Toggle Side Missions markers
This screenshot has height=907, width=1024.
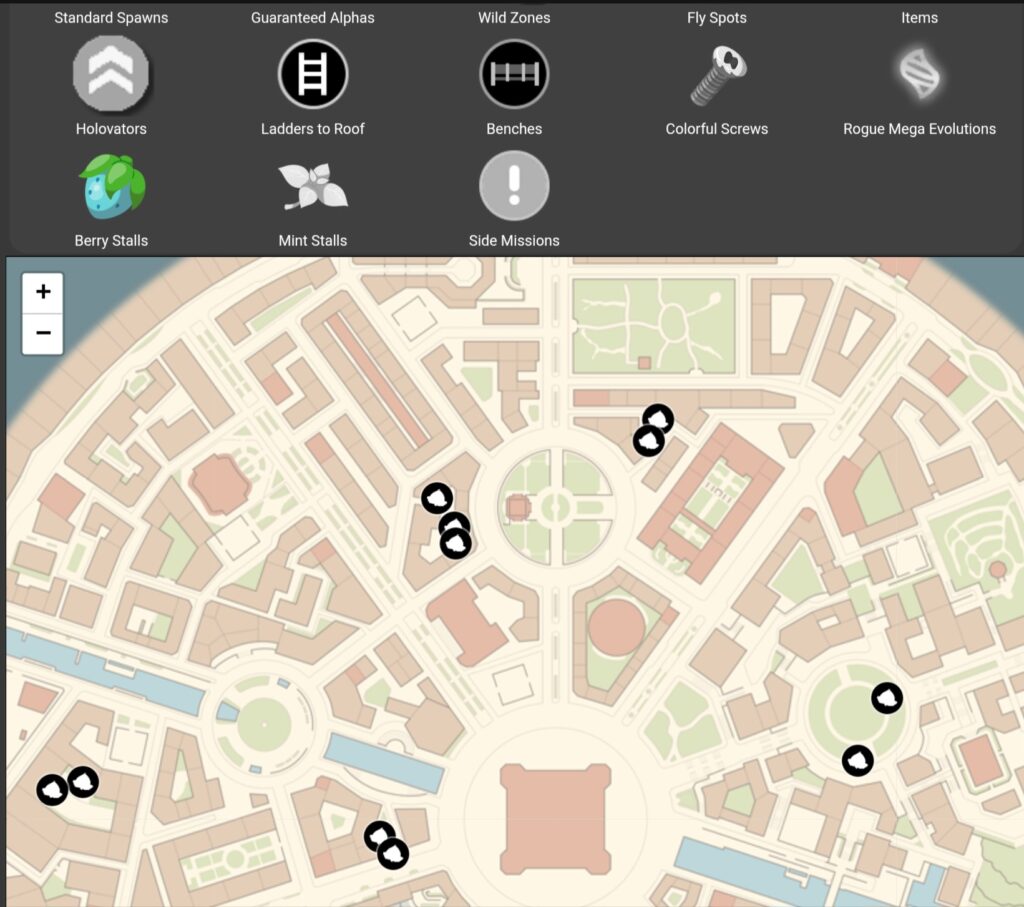tap(514, 187)
